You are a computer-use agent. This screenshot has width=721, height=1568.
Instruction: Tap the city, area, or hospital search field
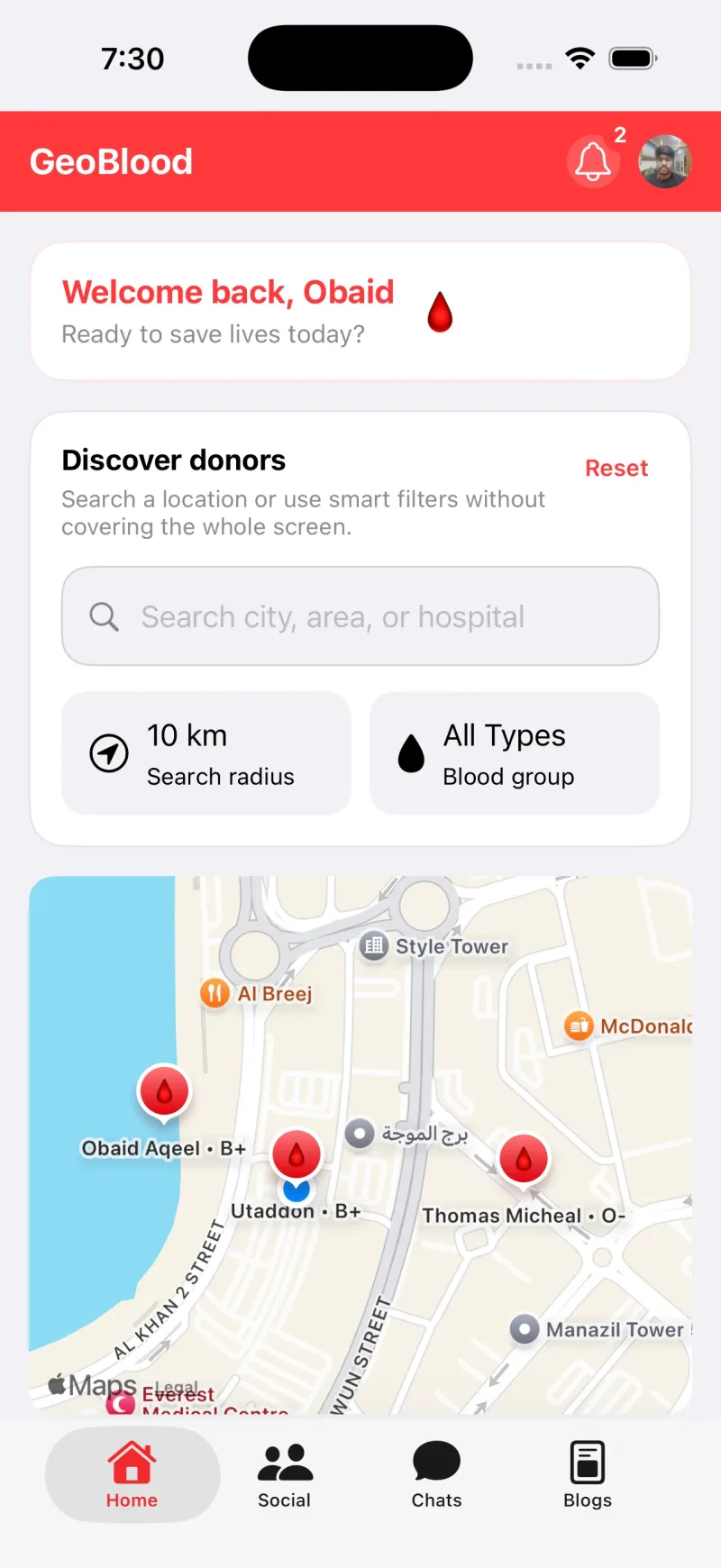coord(360,616)
